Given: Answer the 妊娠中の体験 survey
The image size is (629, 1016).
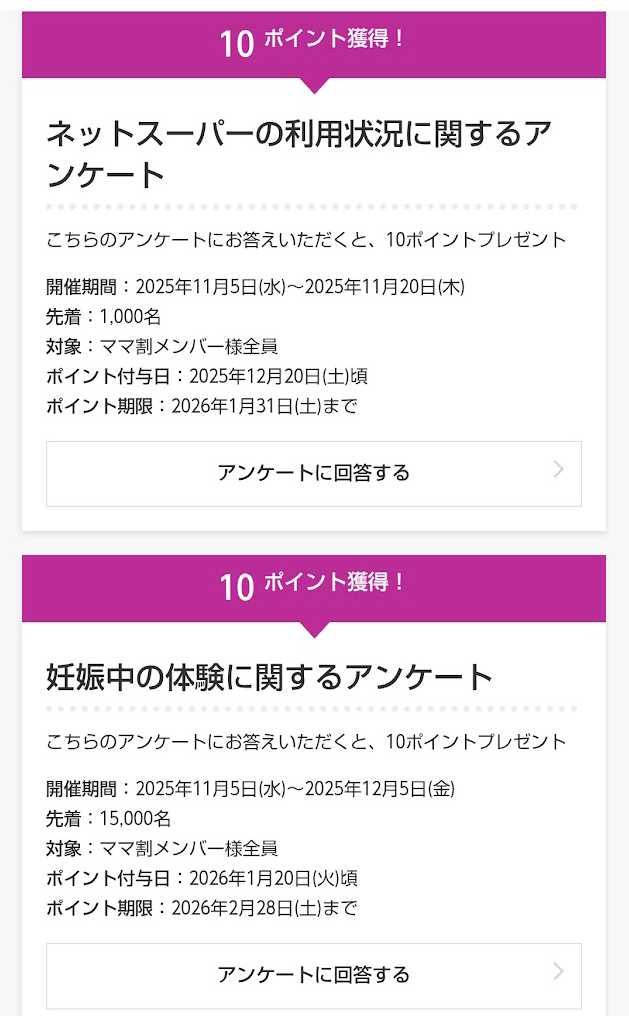Looking at the screenshot, I should (x=313, y=975).
